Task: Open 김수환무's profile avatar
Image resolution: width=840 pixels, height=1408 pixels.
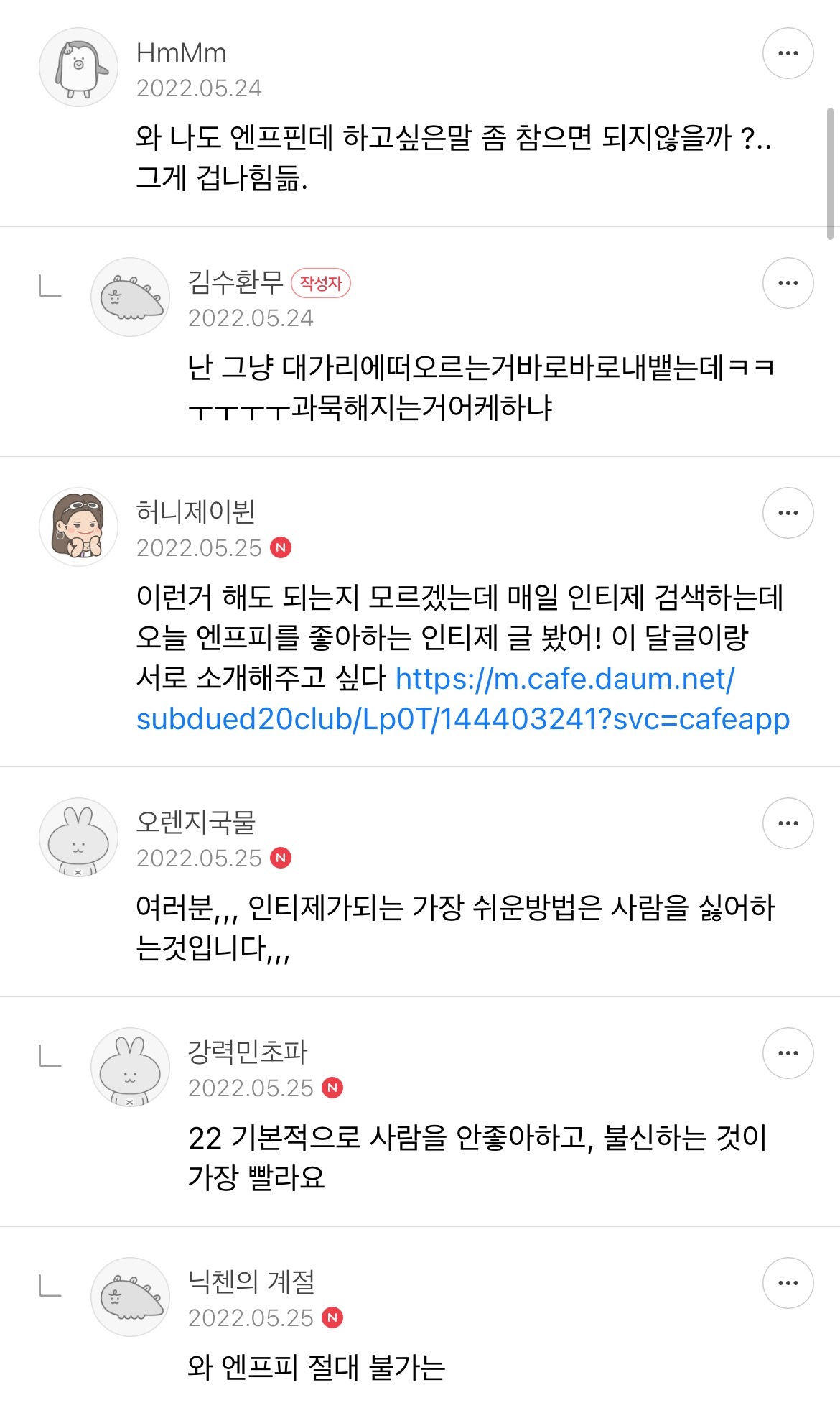Action: [130, 297]
